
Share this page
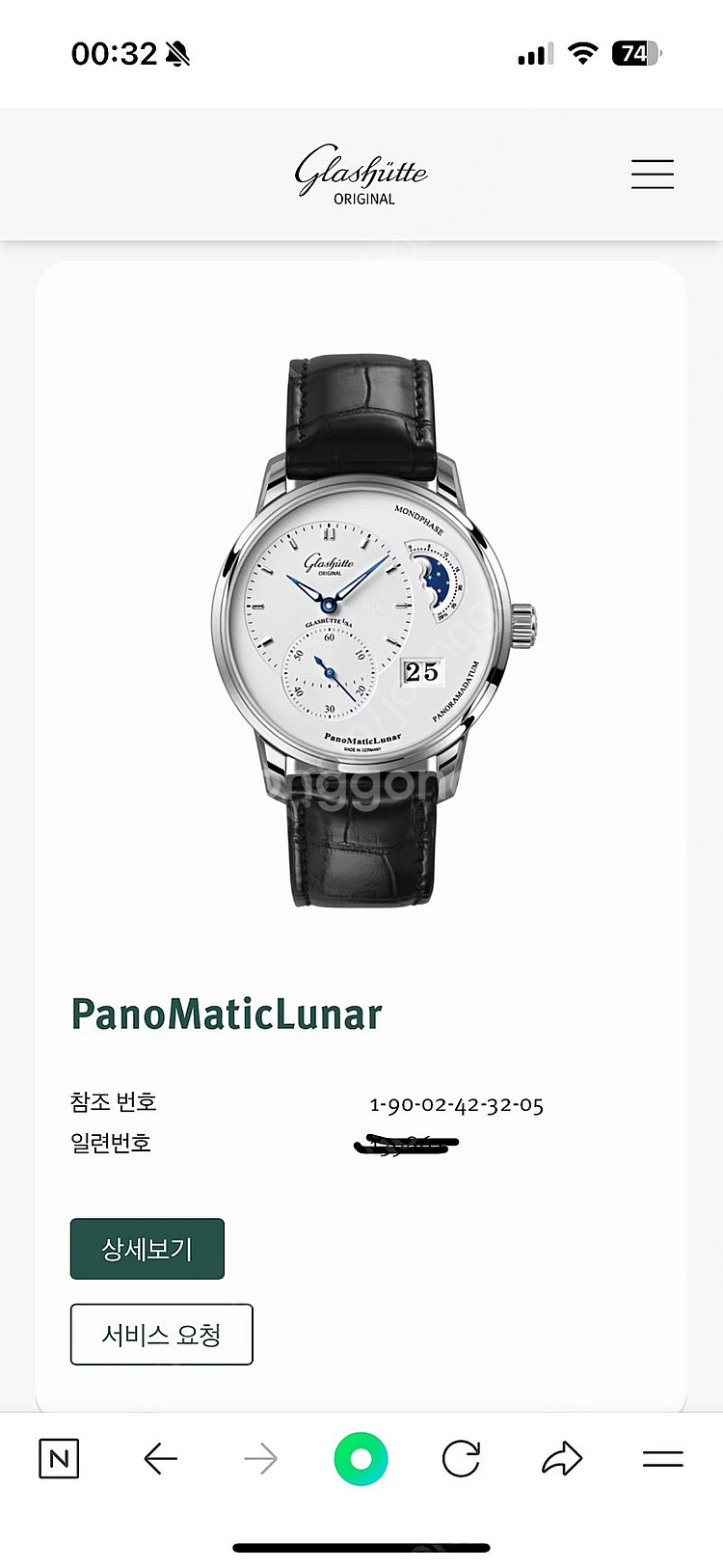(562, 1459)
